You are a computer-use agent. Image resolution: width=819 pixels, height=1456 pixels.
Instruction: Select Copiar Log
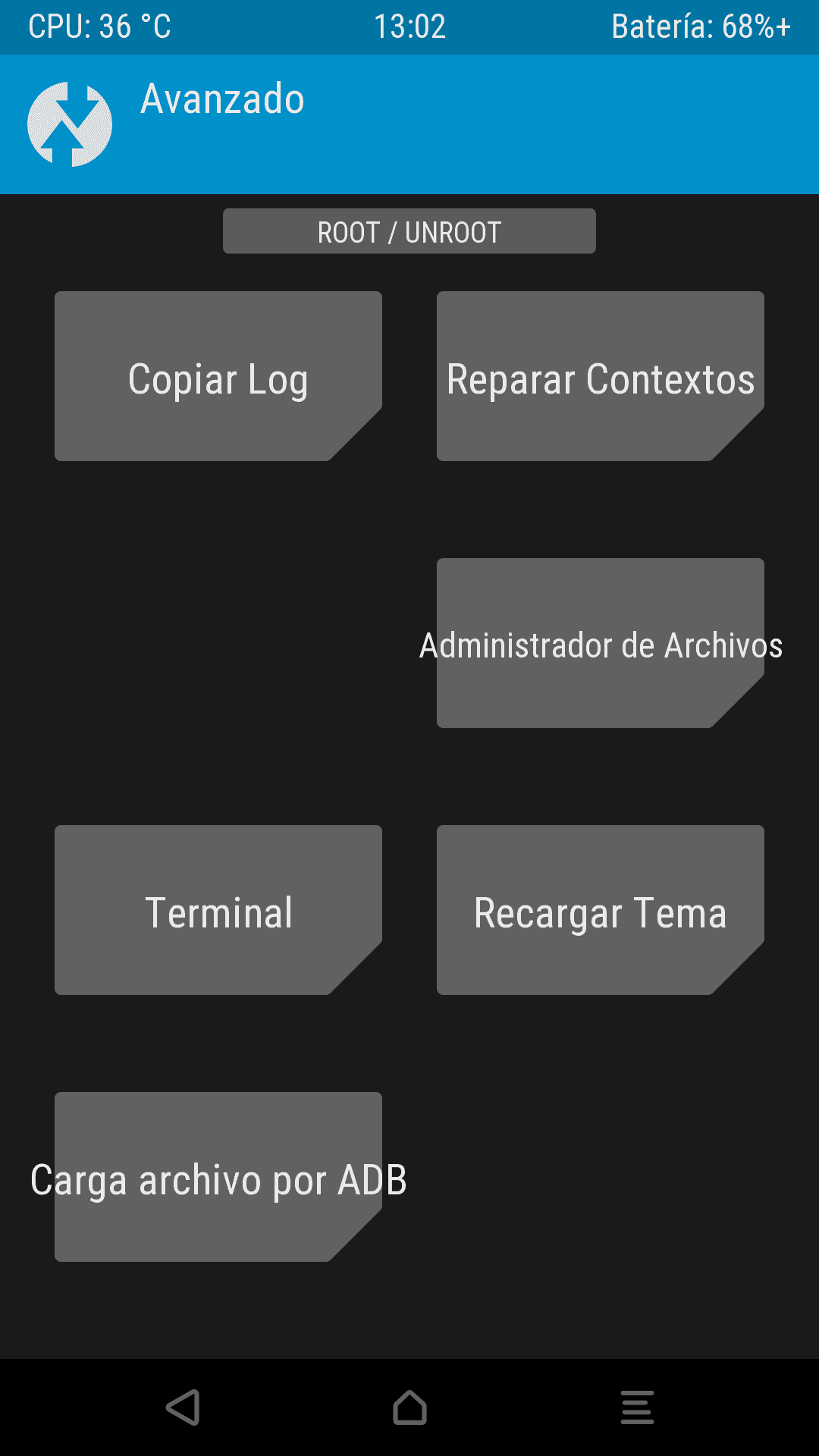pyautogui.click(x=218, y=376)
